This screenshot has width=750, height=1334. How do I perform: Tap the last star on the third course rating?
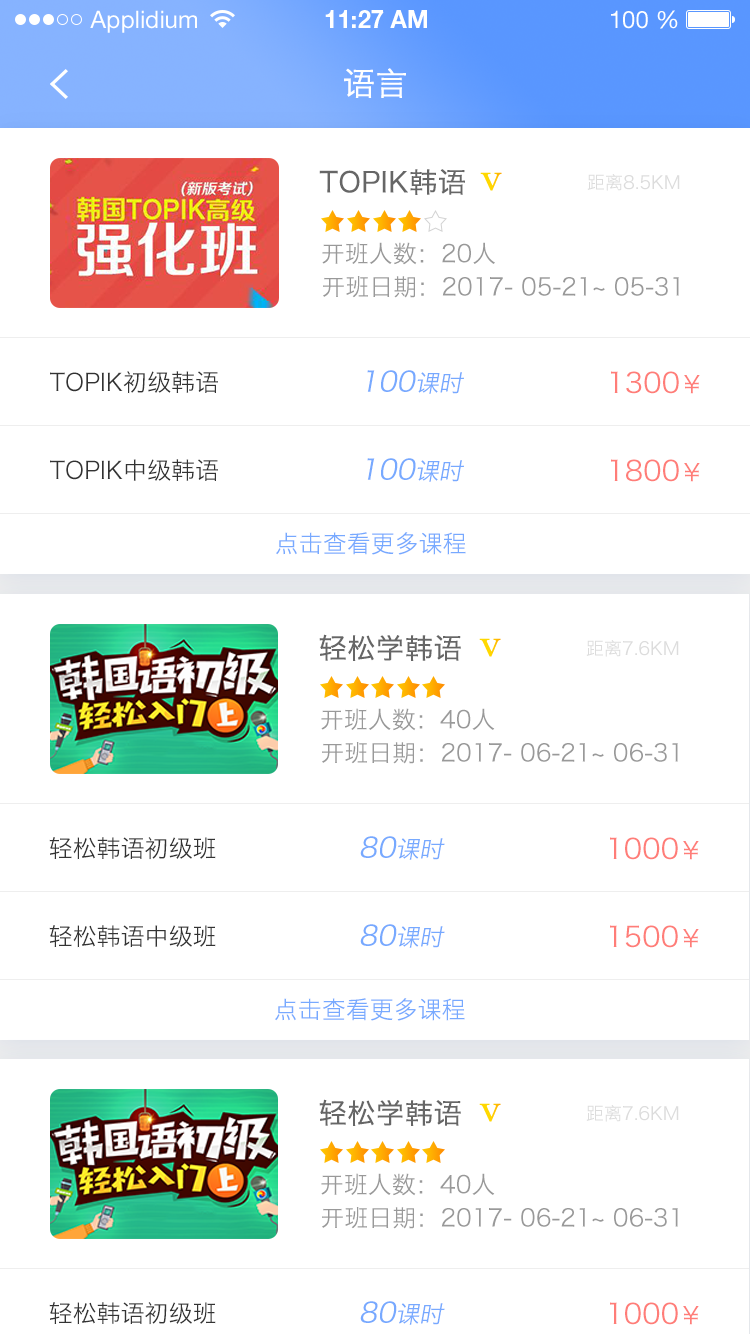point(434,1152)
